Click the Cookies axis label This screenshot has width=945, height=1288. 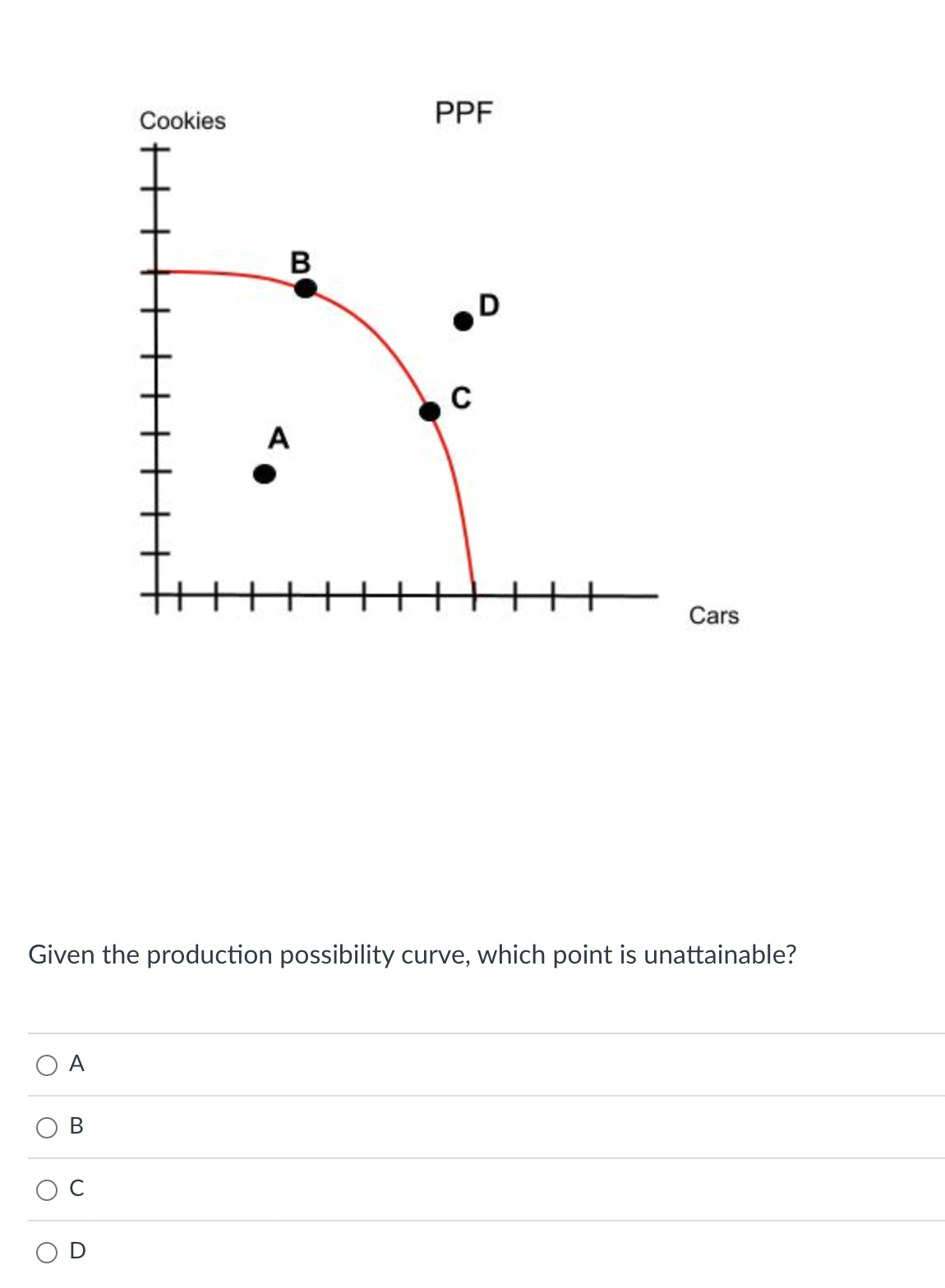[x=182, y=121]
